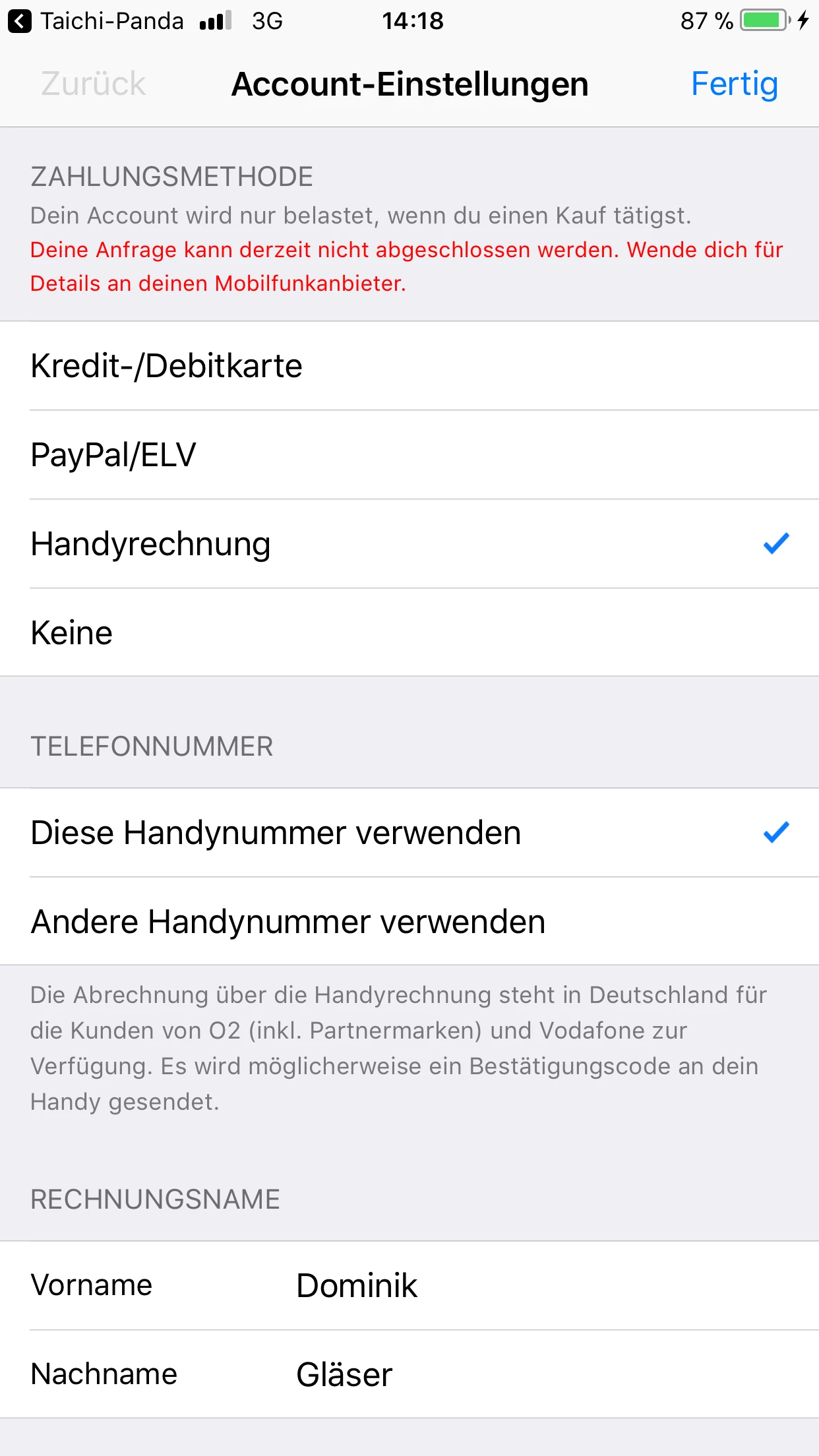This screenshot has width=819, height=1456.
Task: Choose PayPal/ELV payment option
Action: click(x=409, y=455)
